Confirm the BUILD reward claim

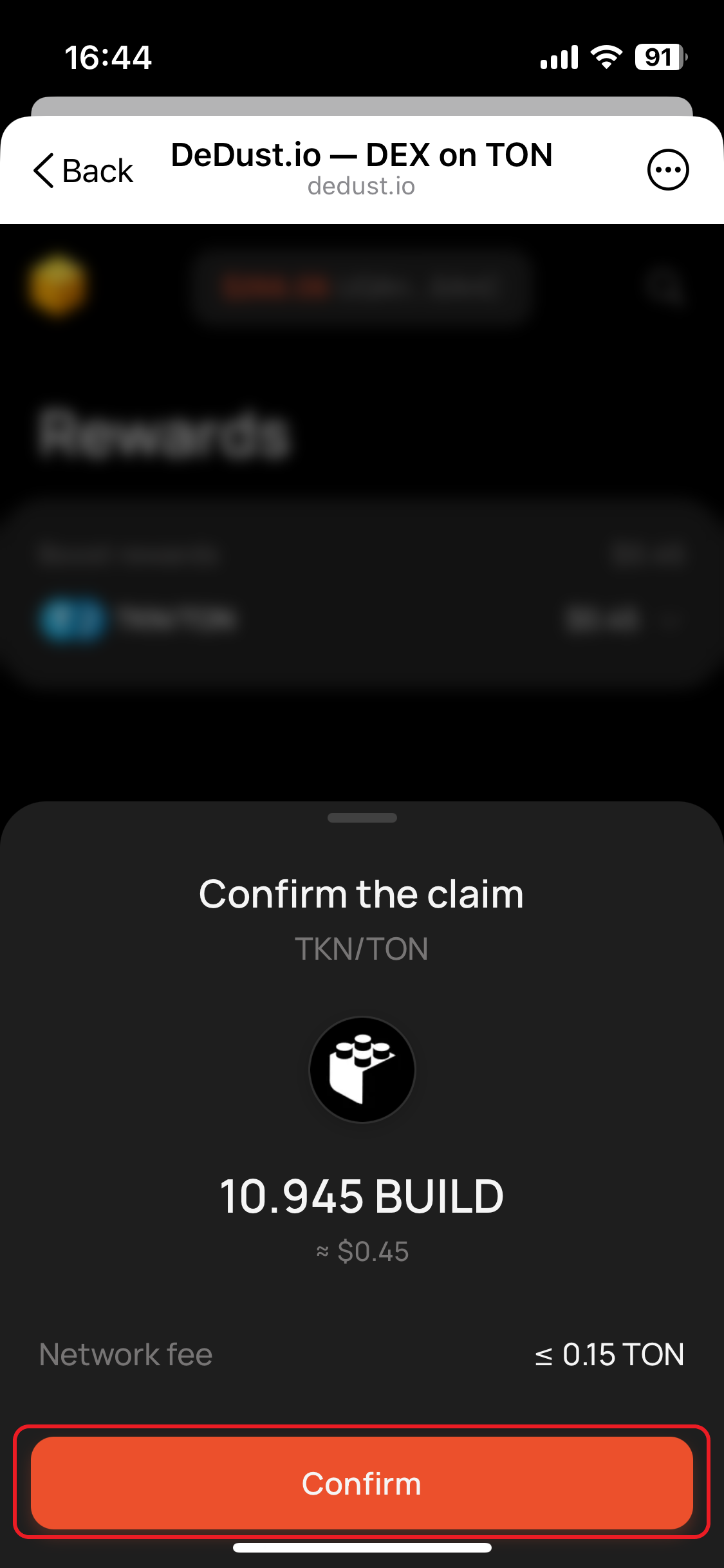tap(362, 1483)
